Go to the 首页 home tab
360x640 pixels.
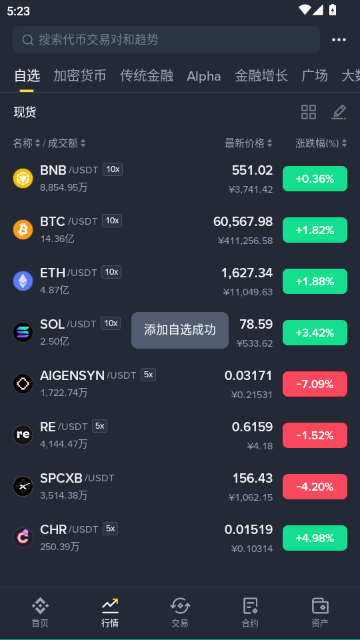click(40, 612)
